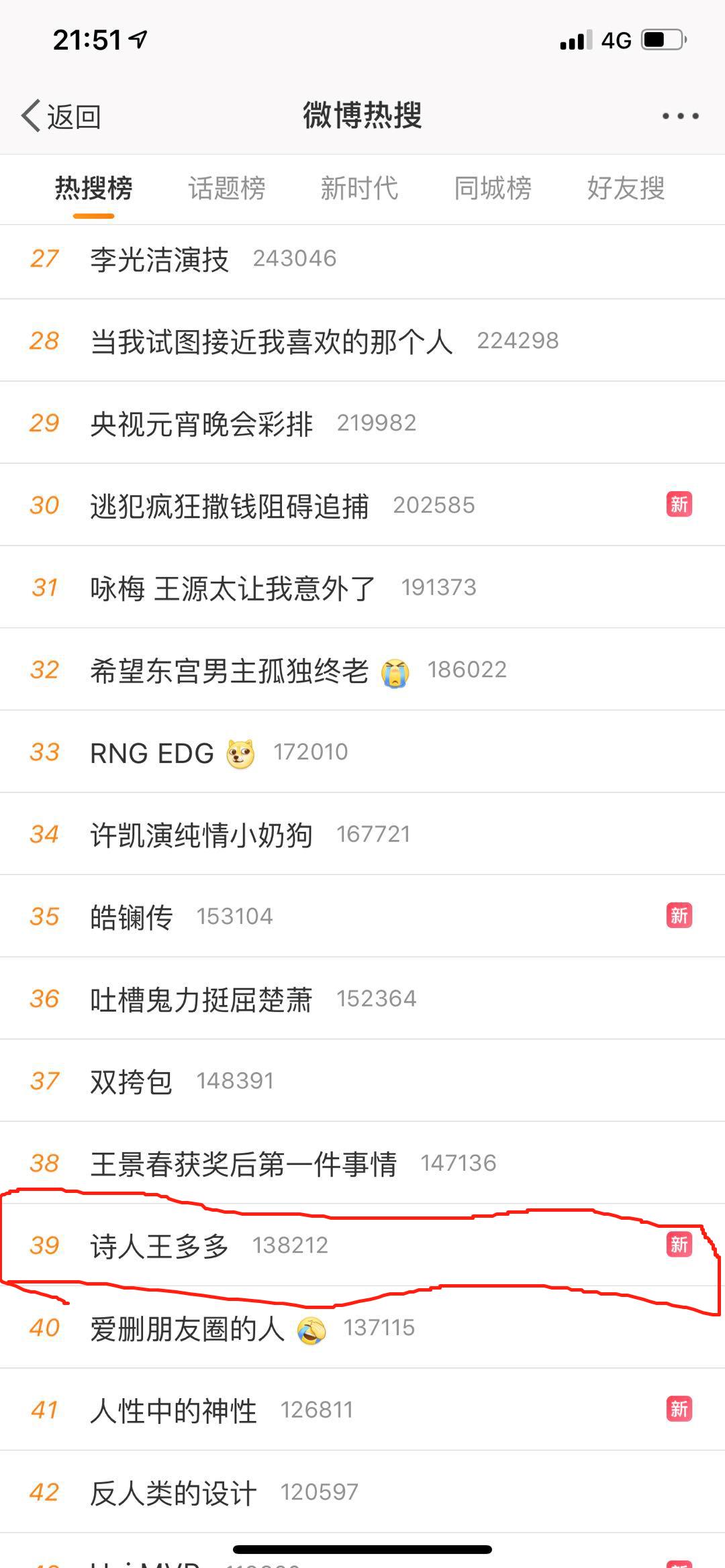Image resolution: width=725 pixels, height=1568 pixels.
Task: Select the 热搜榜 tab
Action: pos(93,188)
